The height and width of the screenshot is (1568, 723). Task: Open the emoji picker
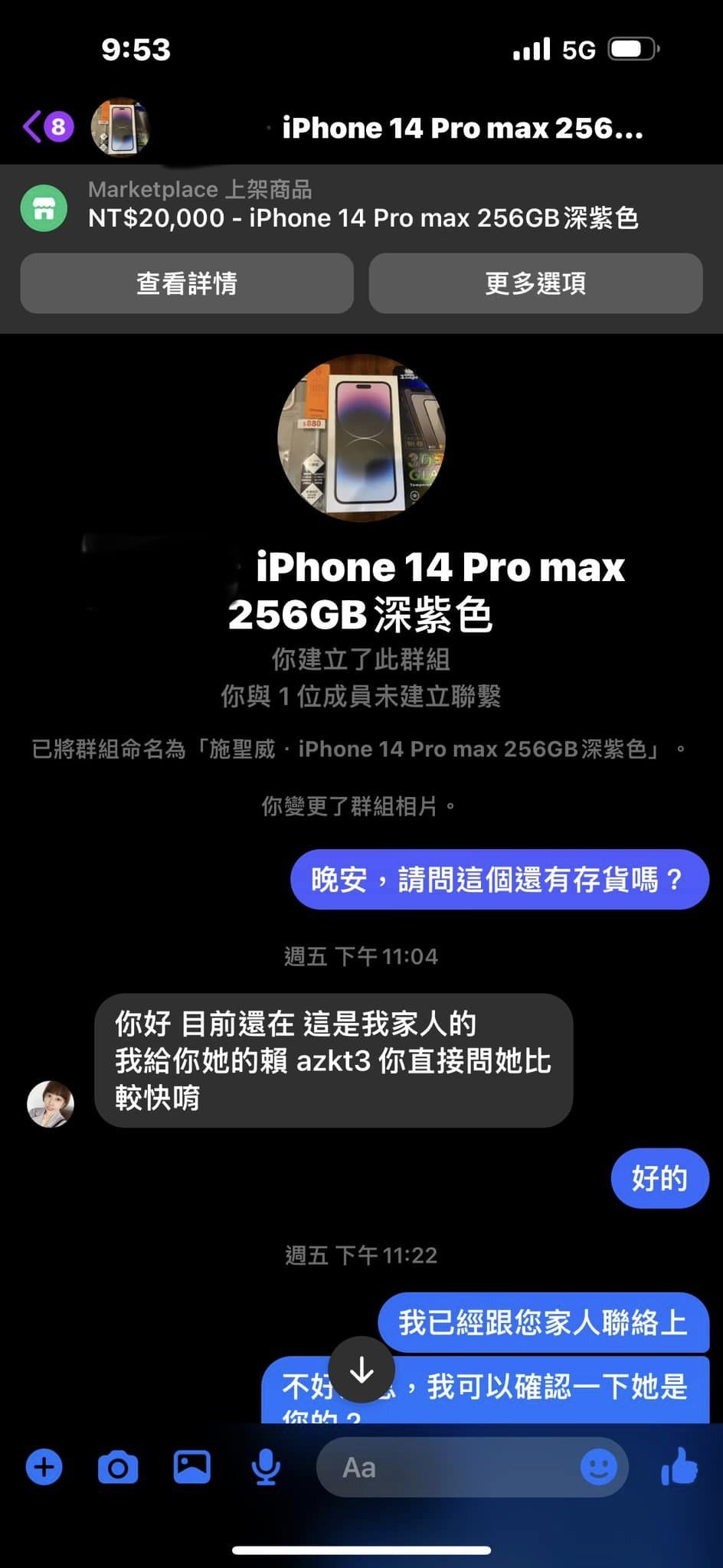click(598, 1467)
